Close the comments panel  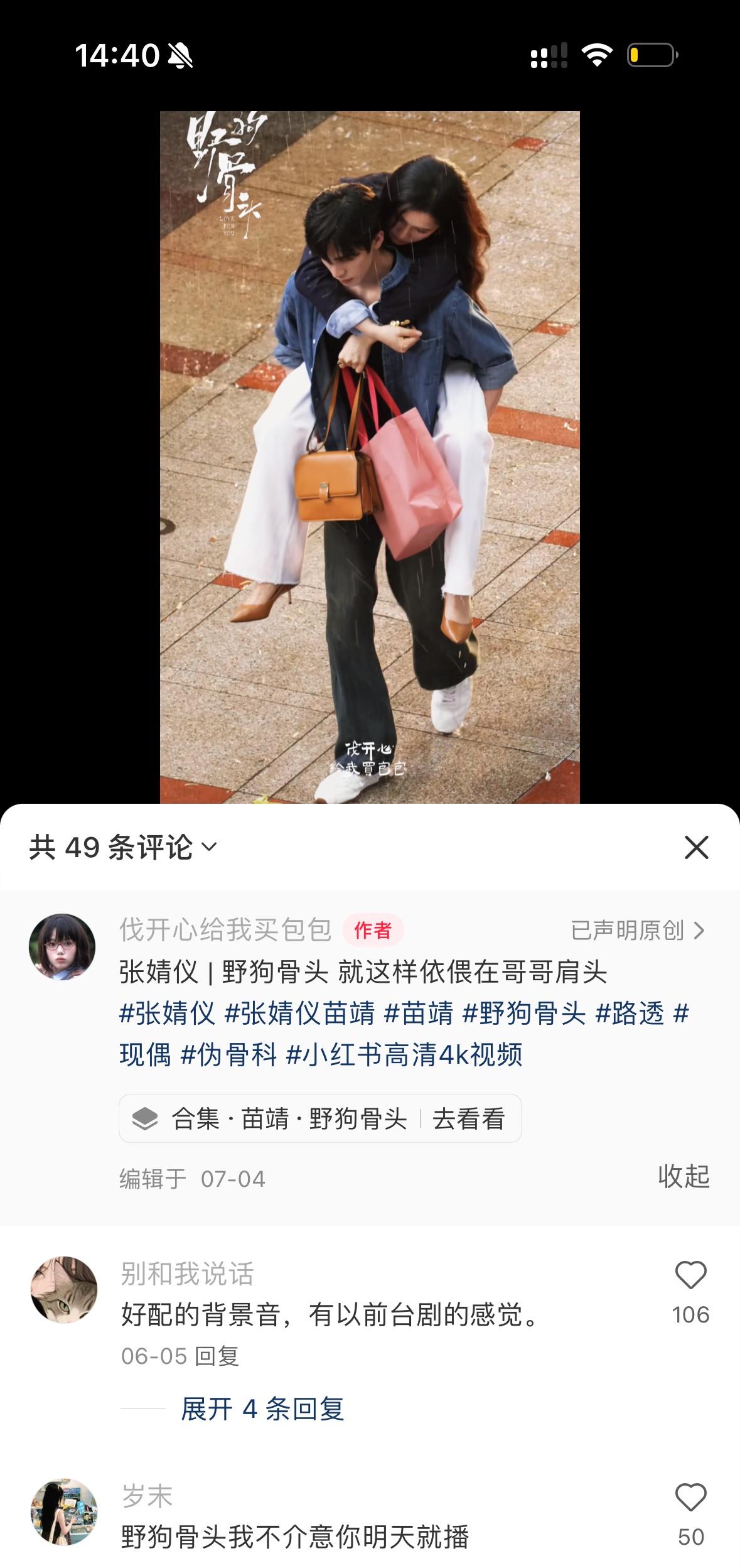point(696,847)
